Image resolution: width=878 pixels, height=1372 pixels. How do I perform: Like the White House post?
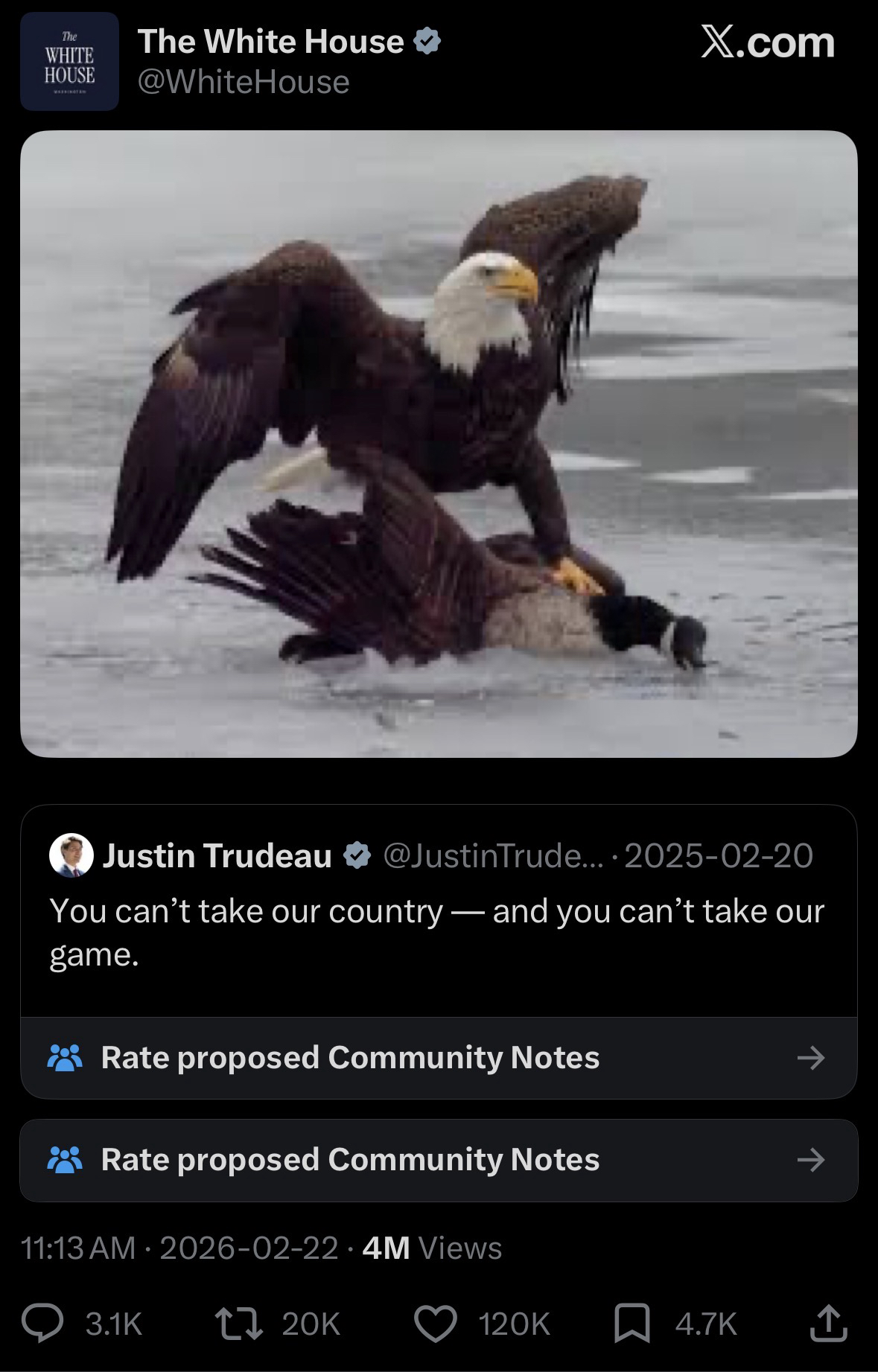pos(435,1324)
